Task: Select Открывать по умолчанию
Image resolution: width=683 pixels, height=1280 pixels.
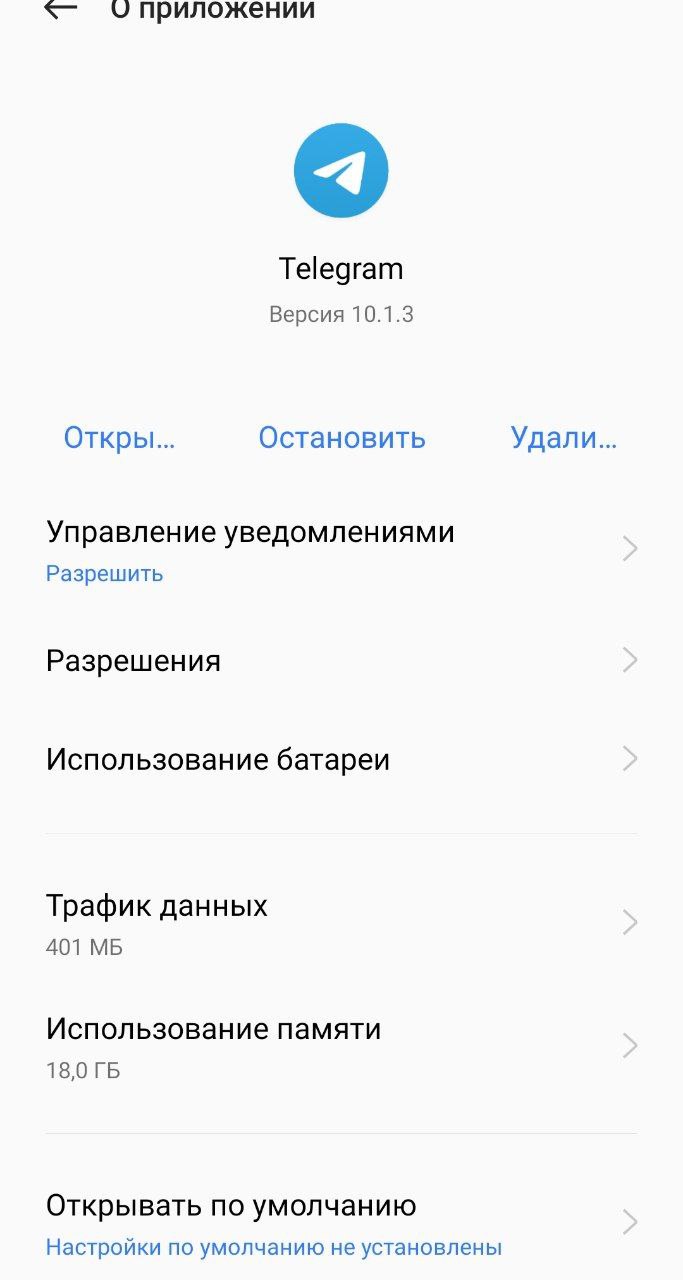Action: coord(340,1223)
